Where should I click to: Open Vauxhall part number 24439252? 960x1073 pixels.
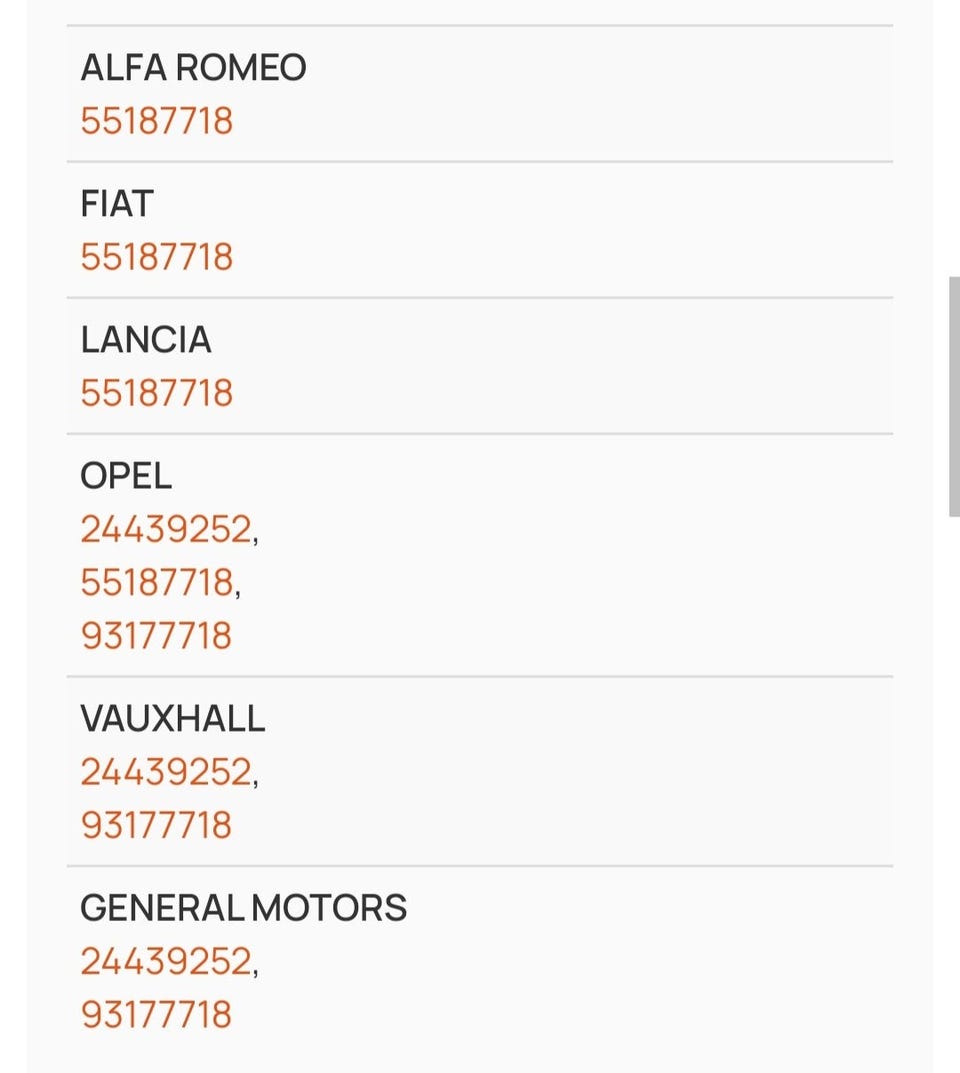point(166,772)
